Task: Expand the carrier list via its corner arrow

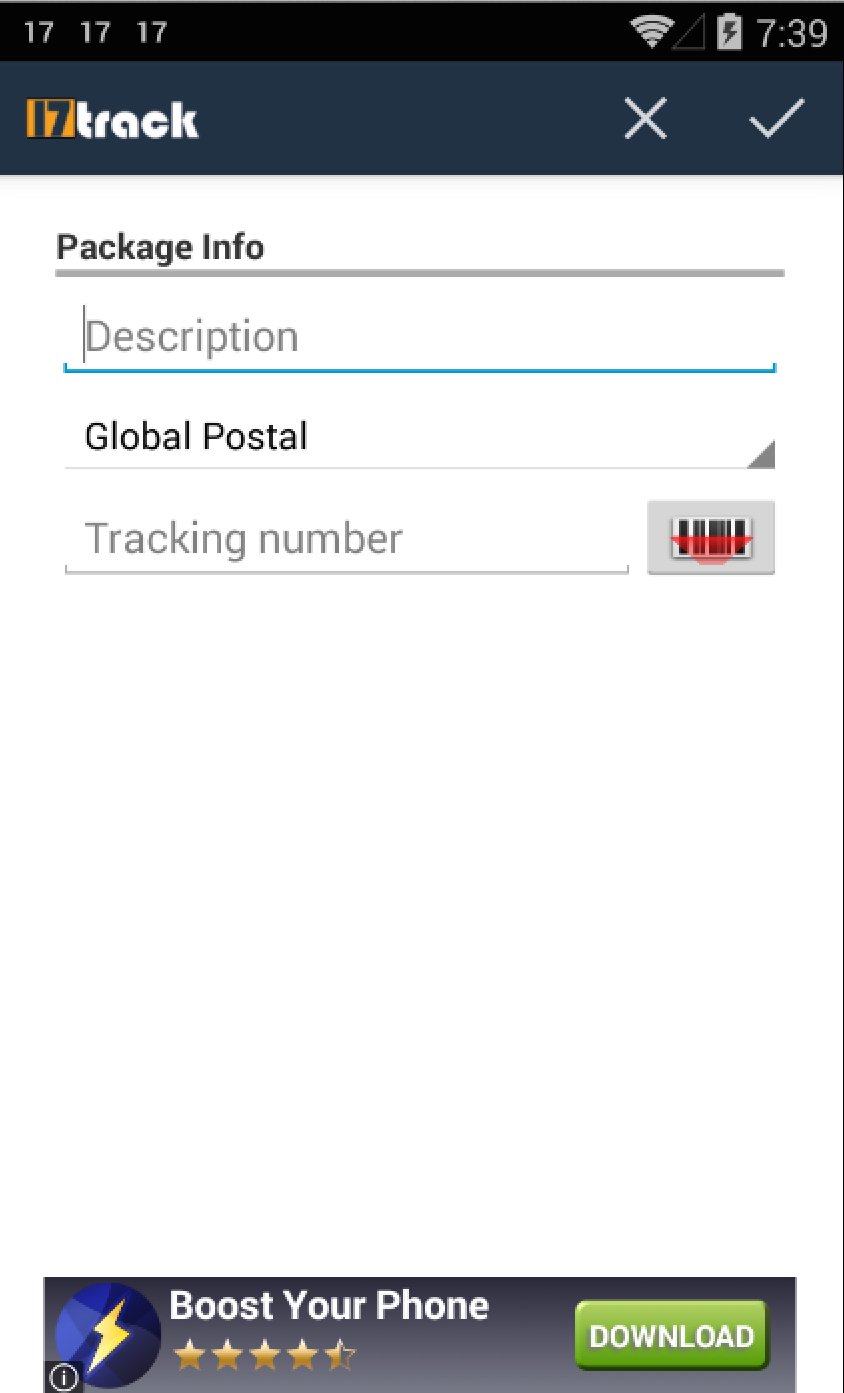Action: [765, 453]
